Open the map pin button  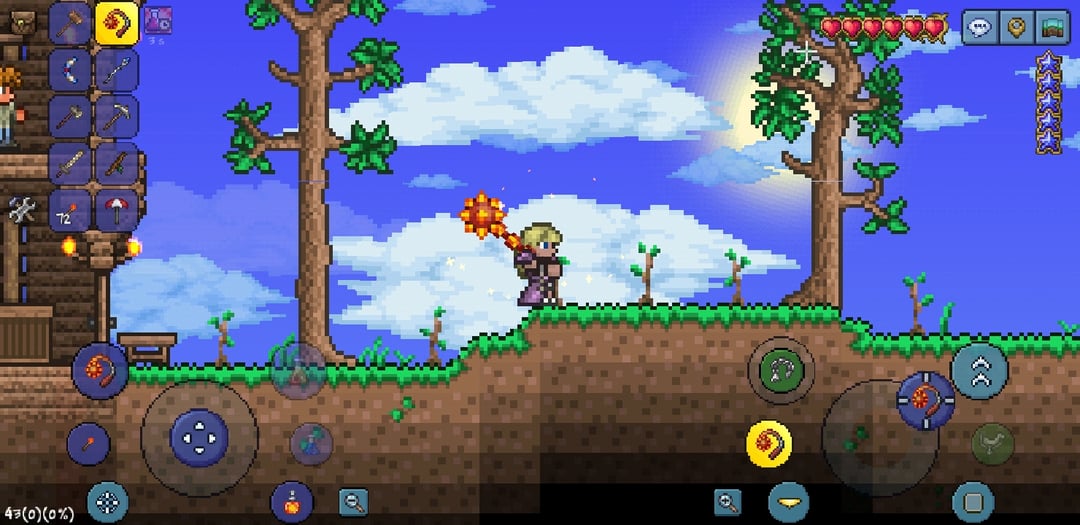coord(1016,27)
